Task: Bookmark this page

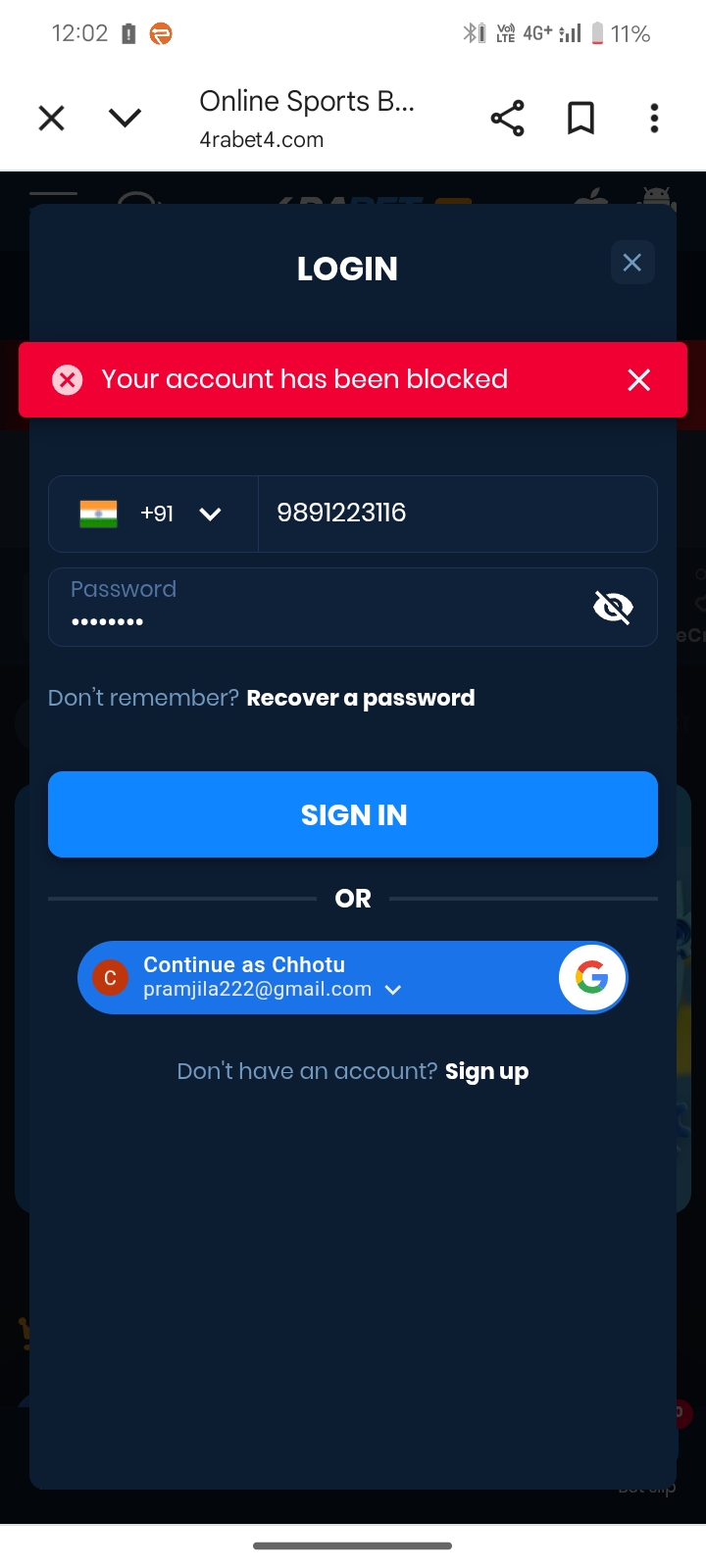Action: coord(580,119)
